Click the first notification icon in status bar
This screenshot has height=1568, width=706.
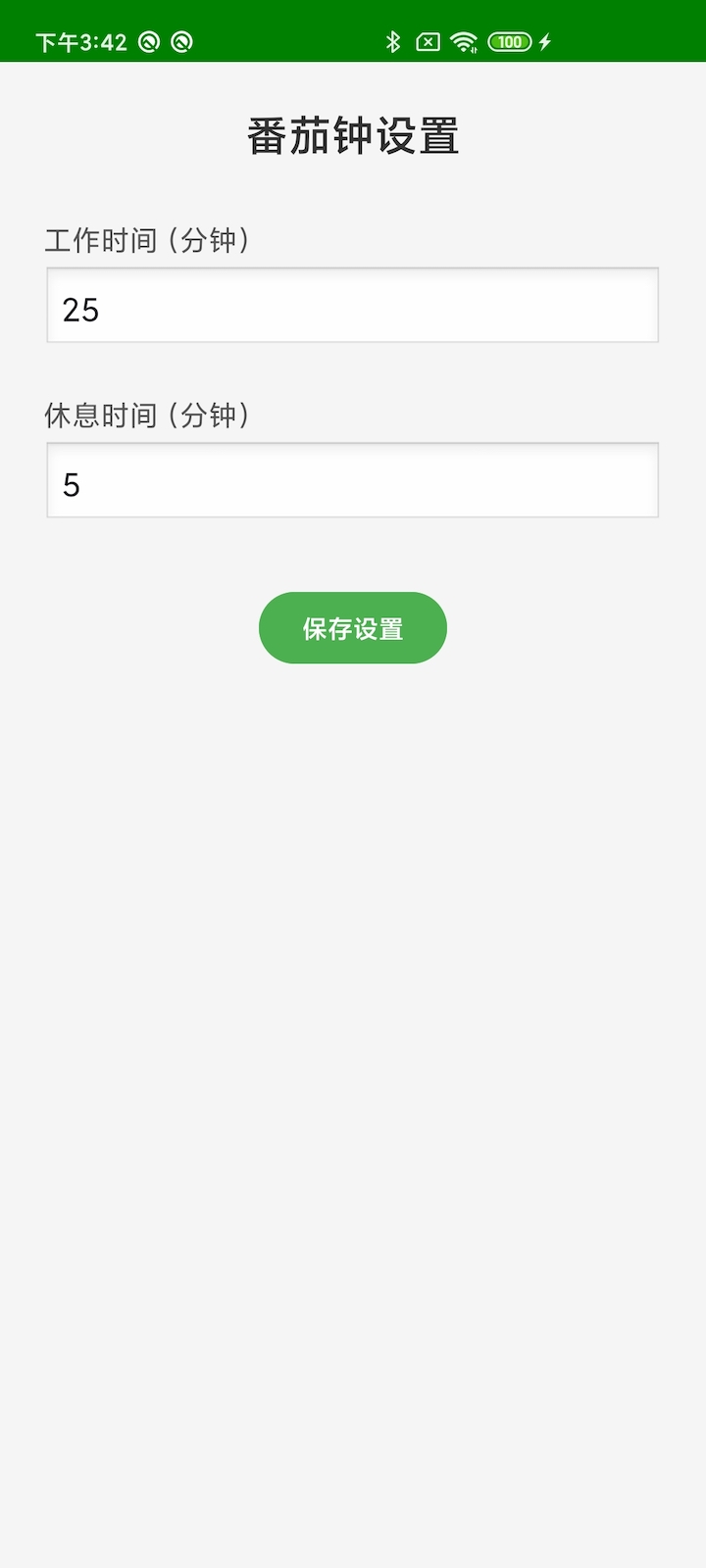click(x=149, y=41)
